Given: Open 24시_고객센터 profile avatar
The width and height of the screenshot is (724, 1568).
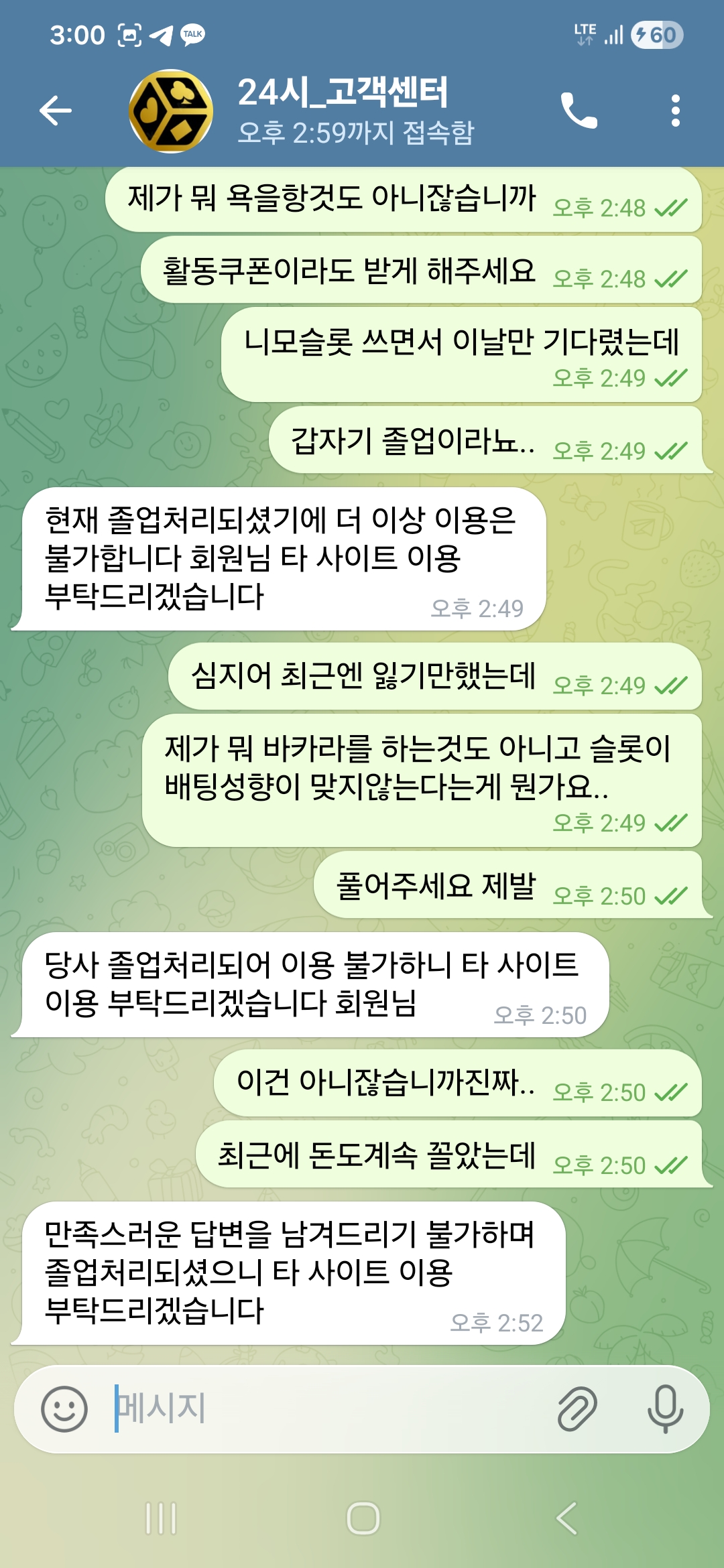Looking at the screenshot, I should pyautogui.click(x=171, y=111).
